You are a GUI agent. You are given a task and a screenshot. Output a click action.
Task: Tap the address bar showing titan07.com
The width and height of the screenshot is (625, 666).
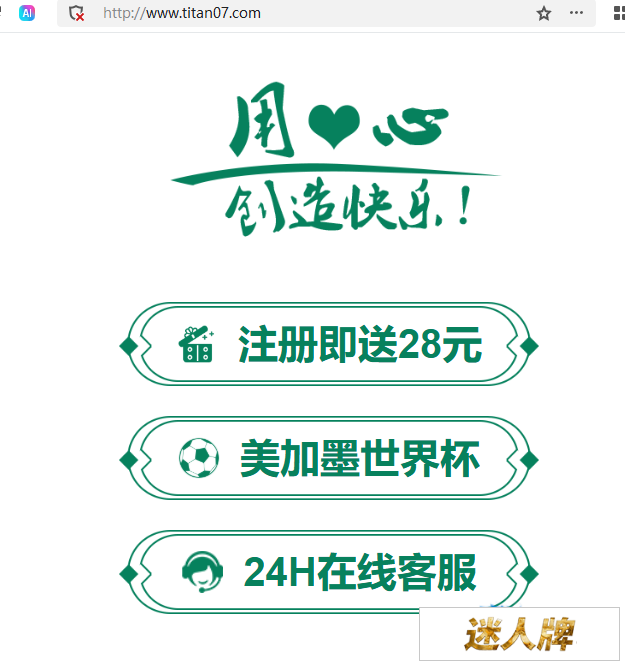300,13
